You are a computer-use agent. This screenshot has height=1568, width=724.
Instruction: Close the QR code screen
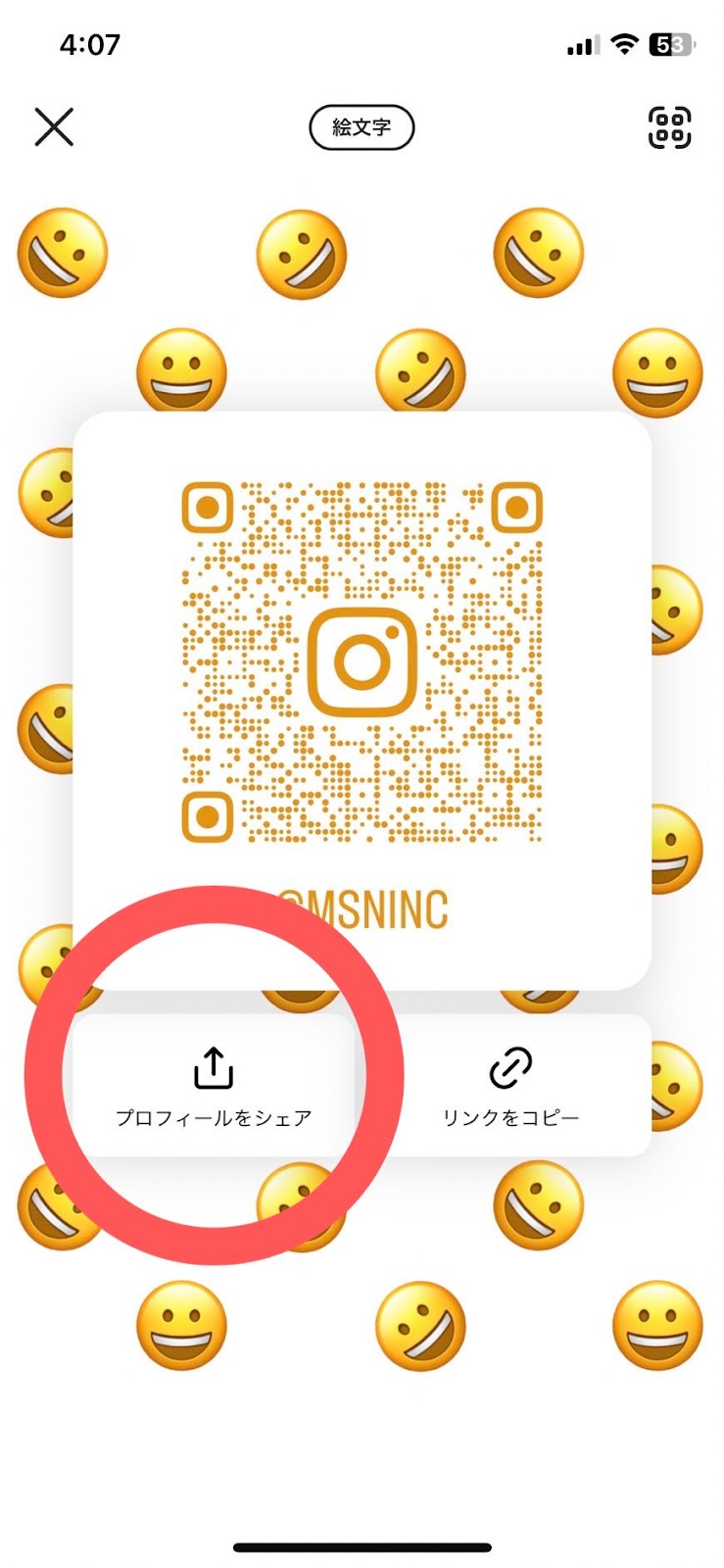54,127
